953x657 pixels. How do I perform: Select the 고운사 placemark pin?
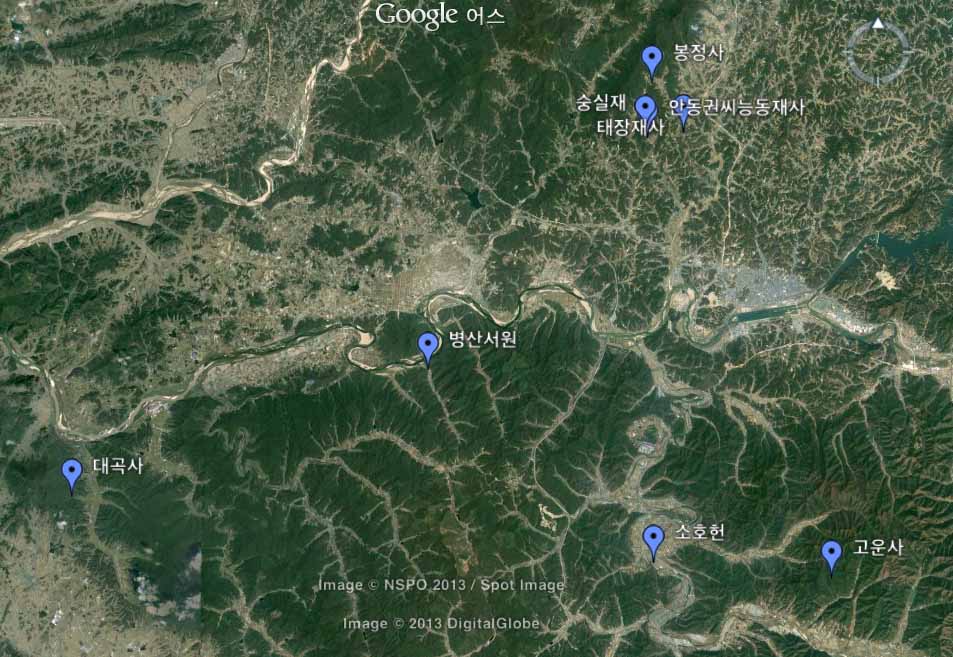[831, 553]
